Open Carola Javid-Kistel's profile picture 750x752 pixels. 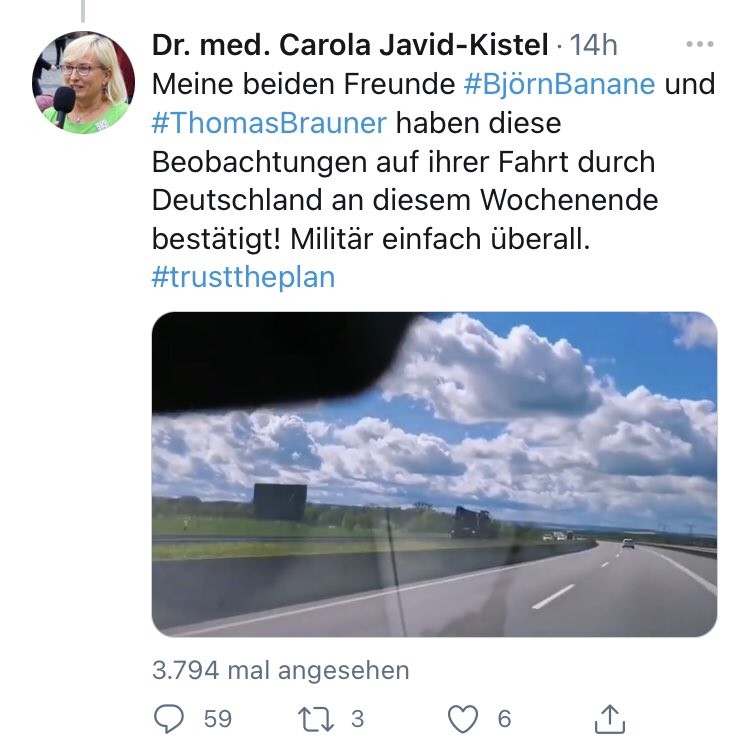coord(83,83)
